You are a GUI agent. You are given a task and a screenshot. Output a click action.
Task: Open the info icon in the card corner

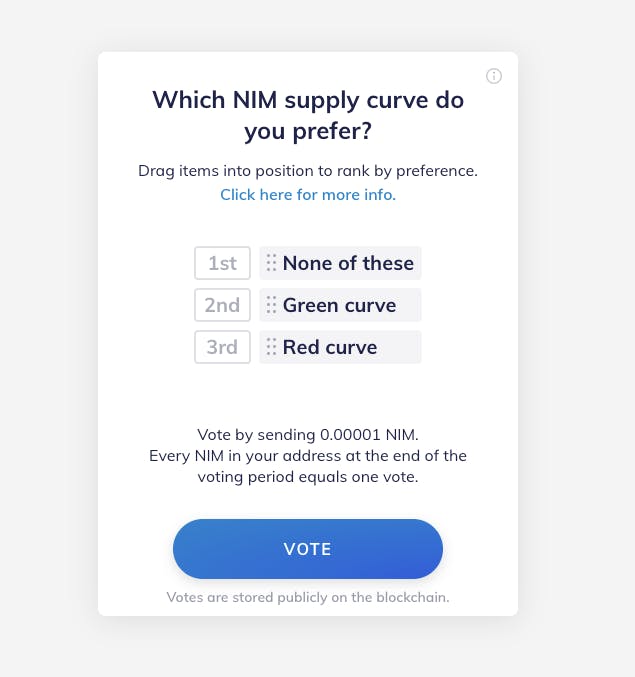493,76
